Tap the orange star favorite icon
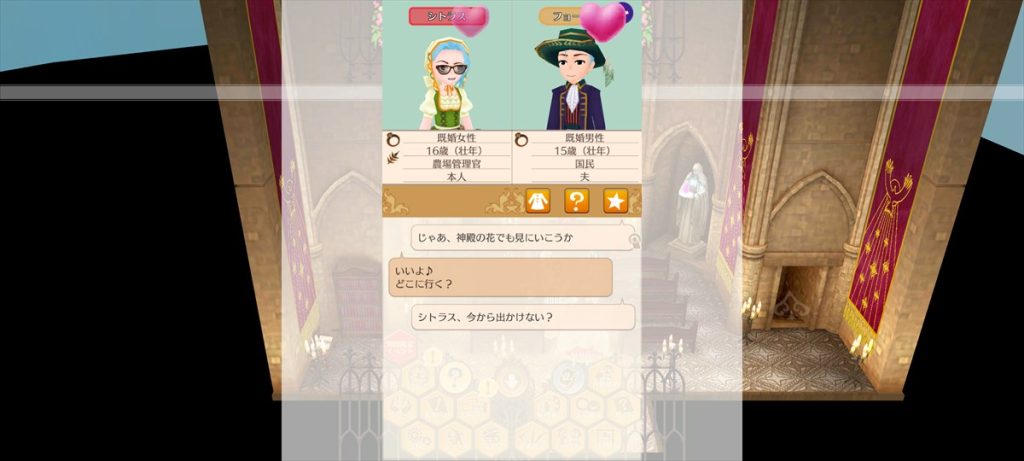Viewport: 1024px width, 461px height. click(615, 201)
